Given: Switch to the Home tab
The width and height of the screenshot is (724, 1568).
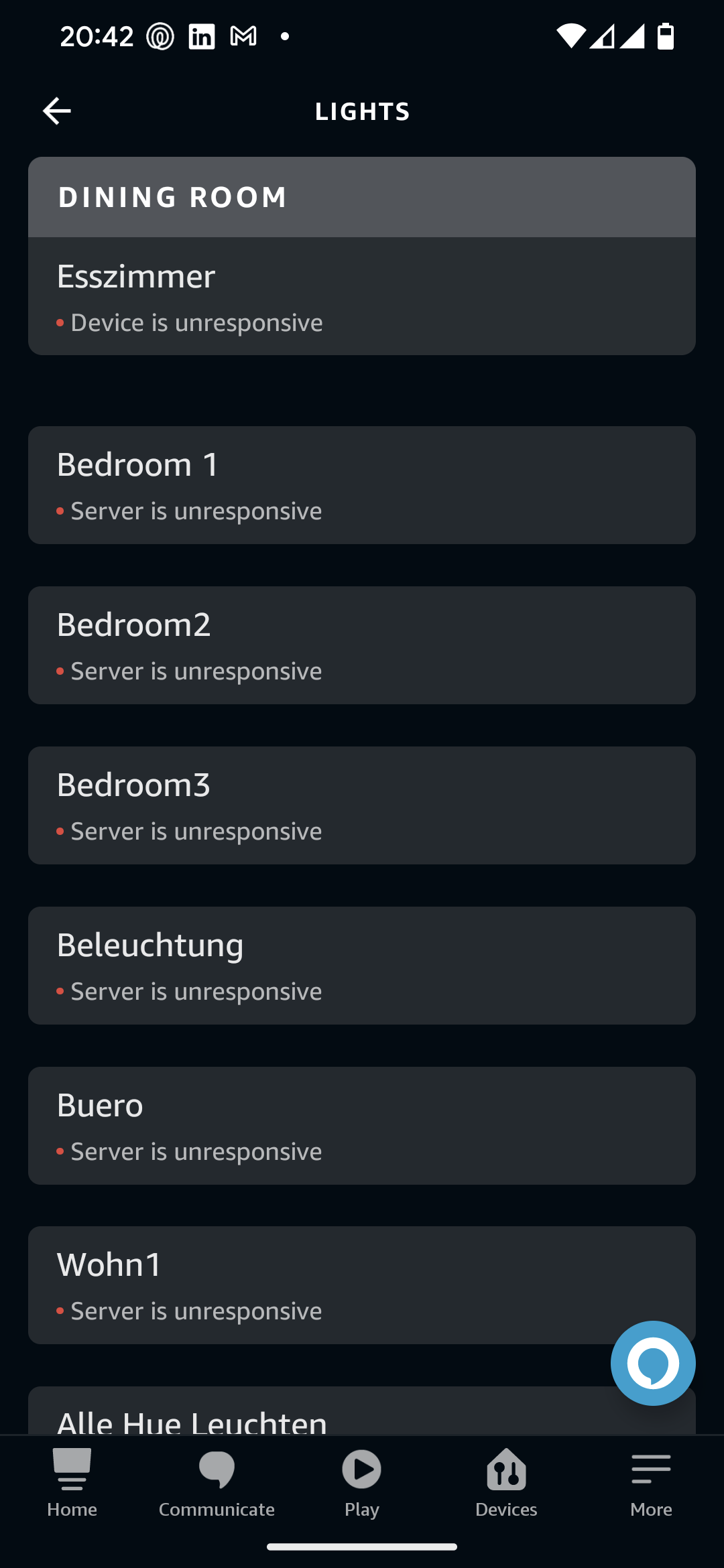Looking at the screenshot, I should click(x=72, y=1482).
